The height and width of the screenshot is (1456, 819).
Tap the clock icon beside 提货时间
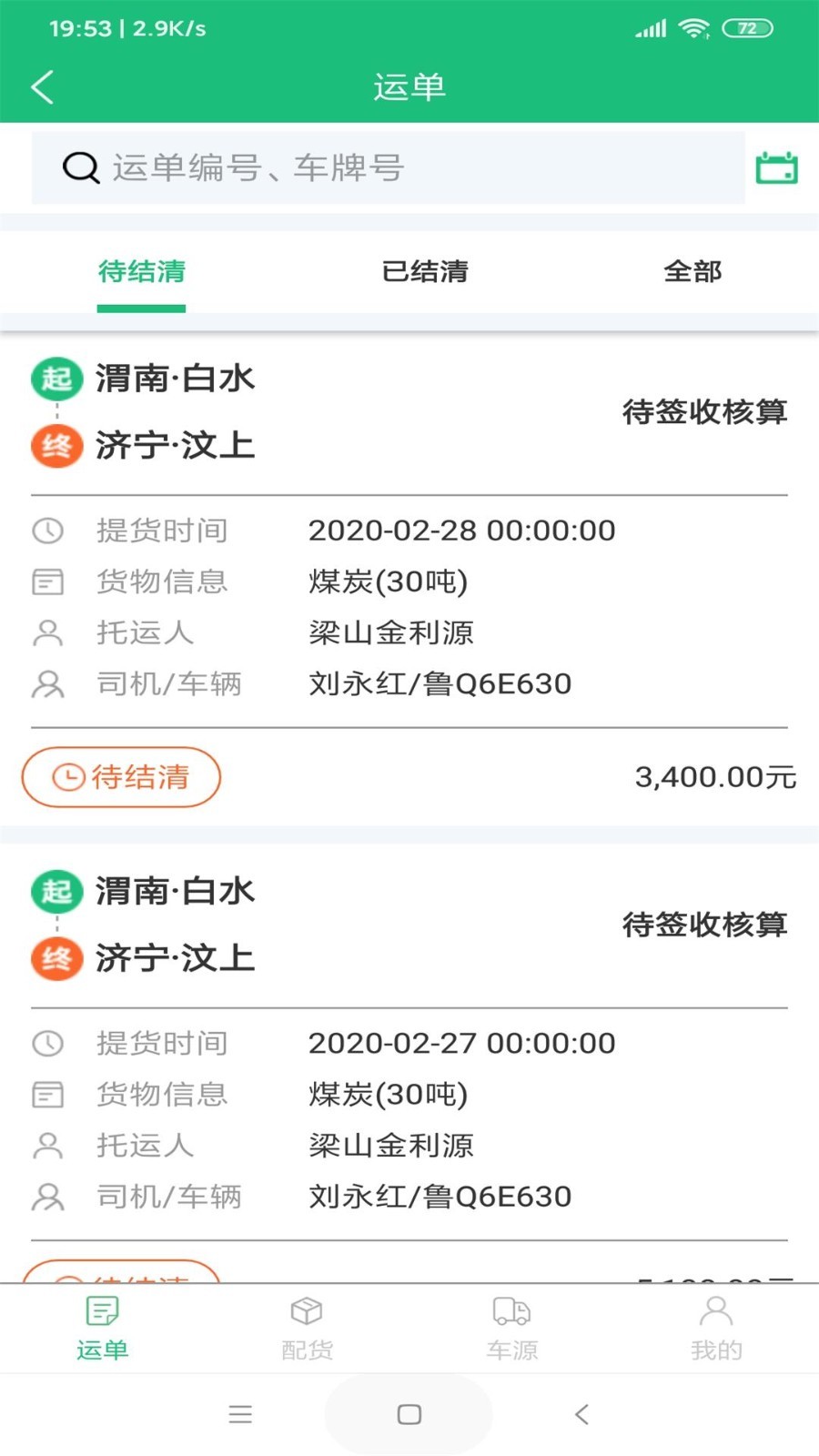coord(48,531)
